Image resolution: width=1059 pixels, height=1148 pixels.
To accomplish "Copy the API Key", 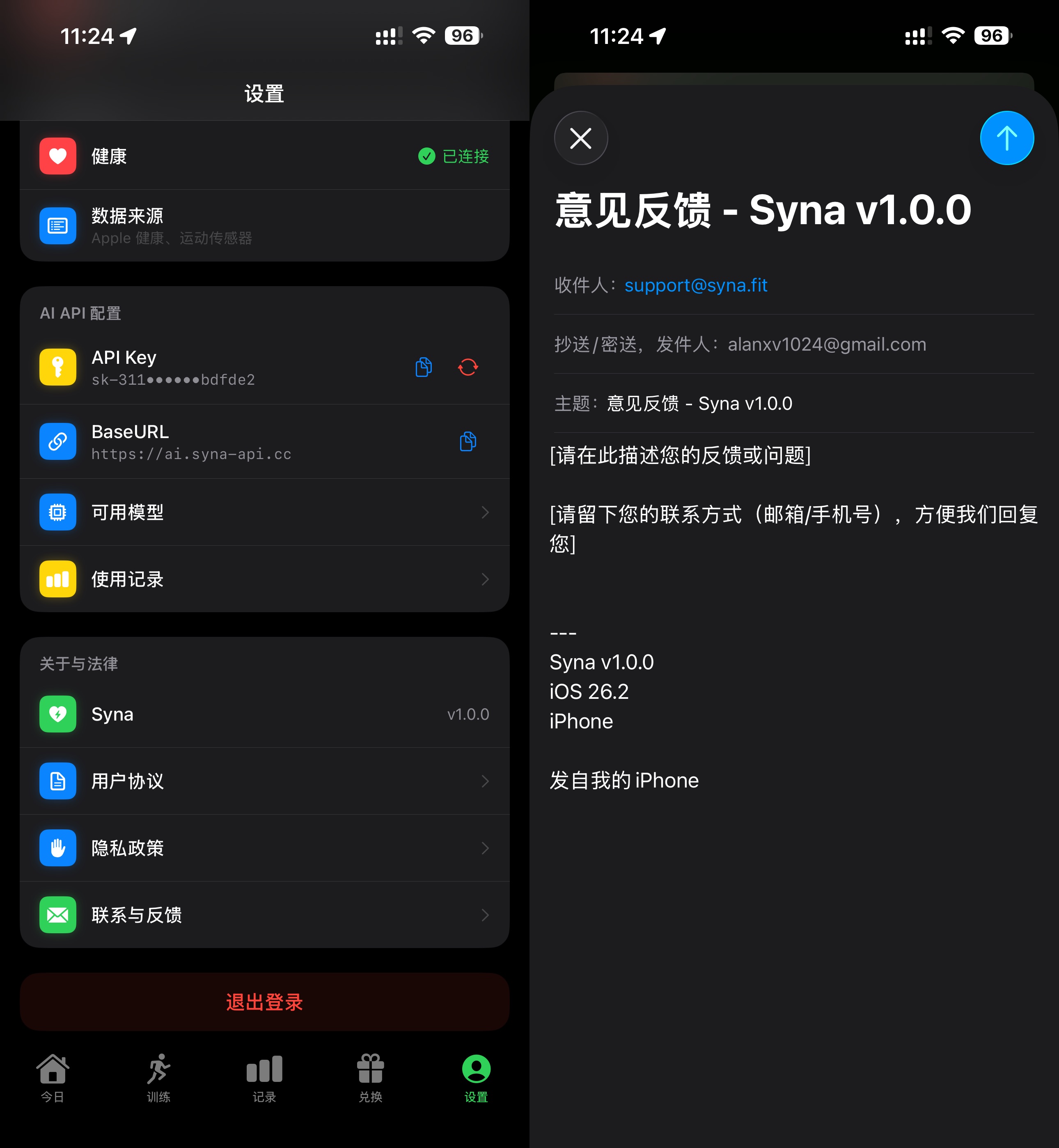I will [x=424, y=367].
